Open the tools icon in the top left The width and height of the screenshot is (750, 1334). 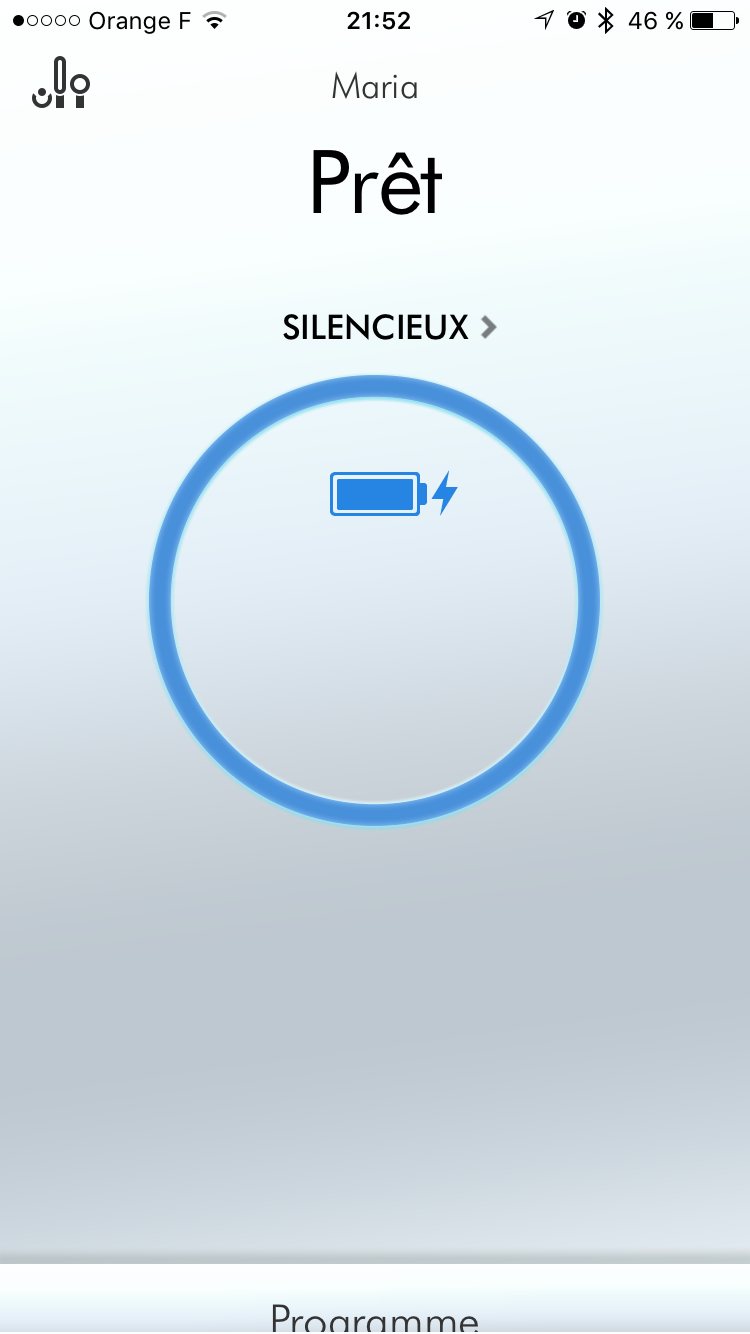[61, 84]
